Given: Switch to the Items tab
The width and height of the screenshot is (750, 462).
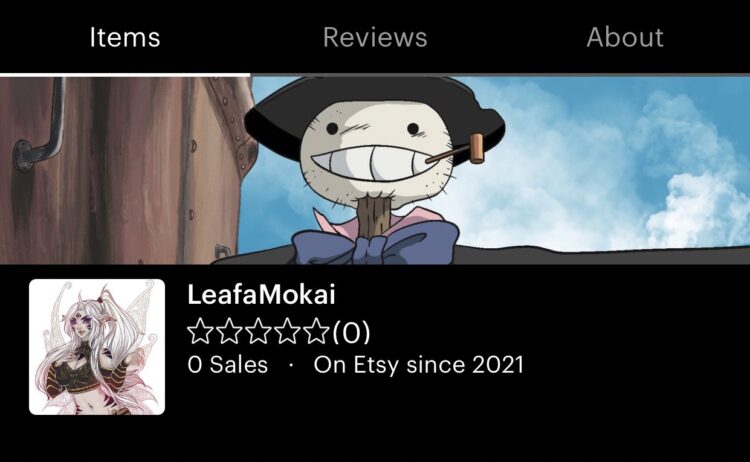Looking at the screenshot, I should point(124,38).
